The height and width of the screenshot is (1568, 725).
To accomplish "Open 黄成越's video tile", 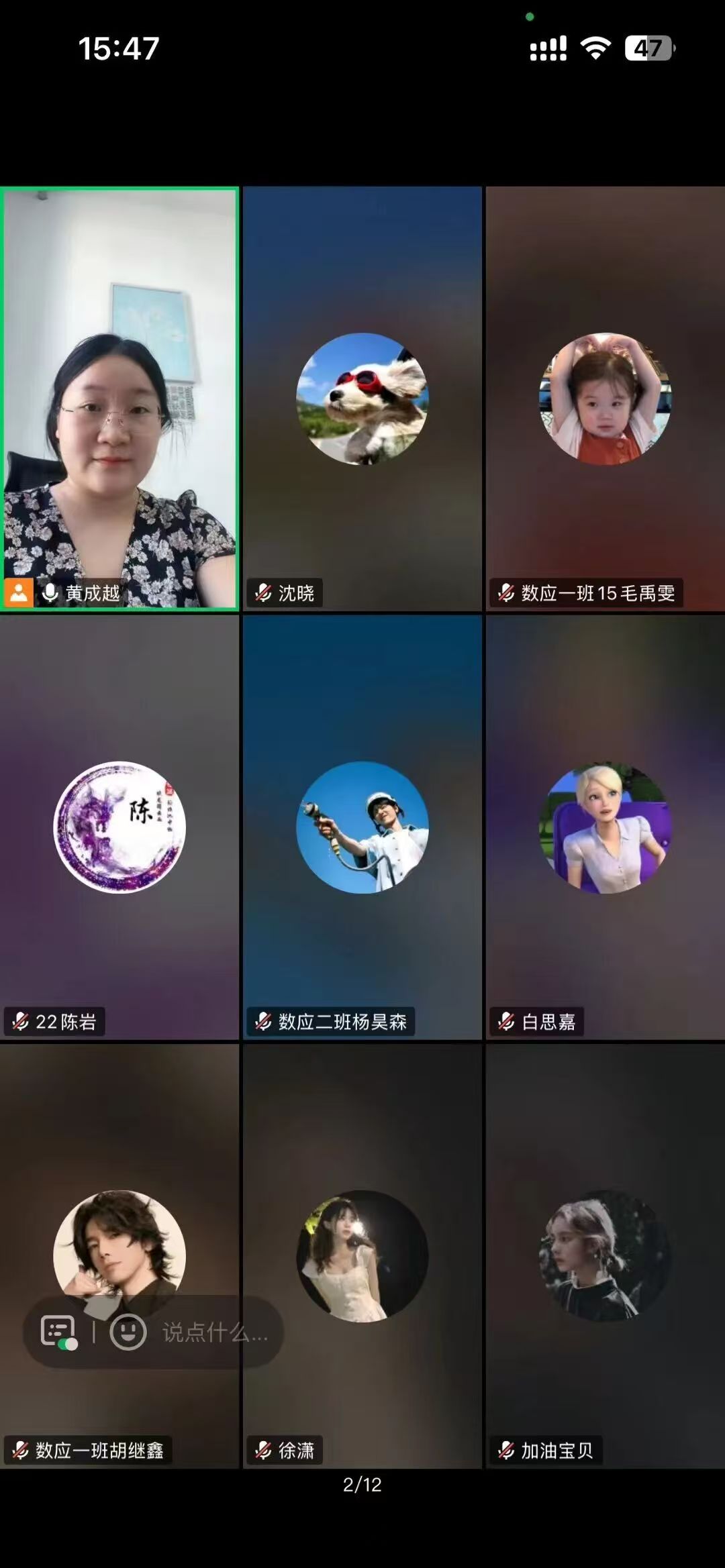I will click(119, 399).
